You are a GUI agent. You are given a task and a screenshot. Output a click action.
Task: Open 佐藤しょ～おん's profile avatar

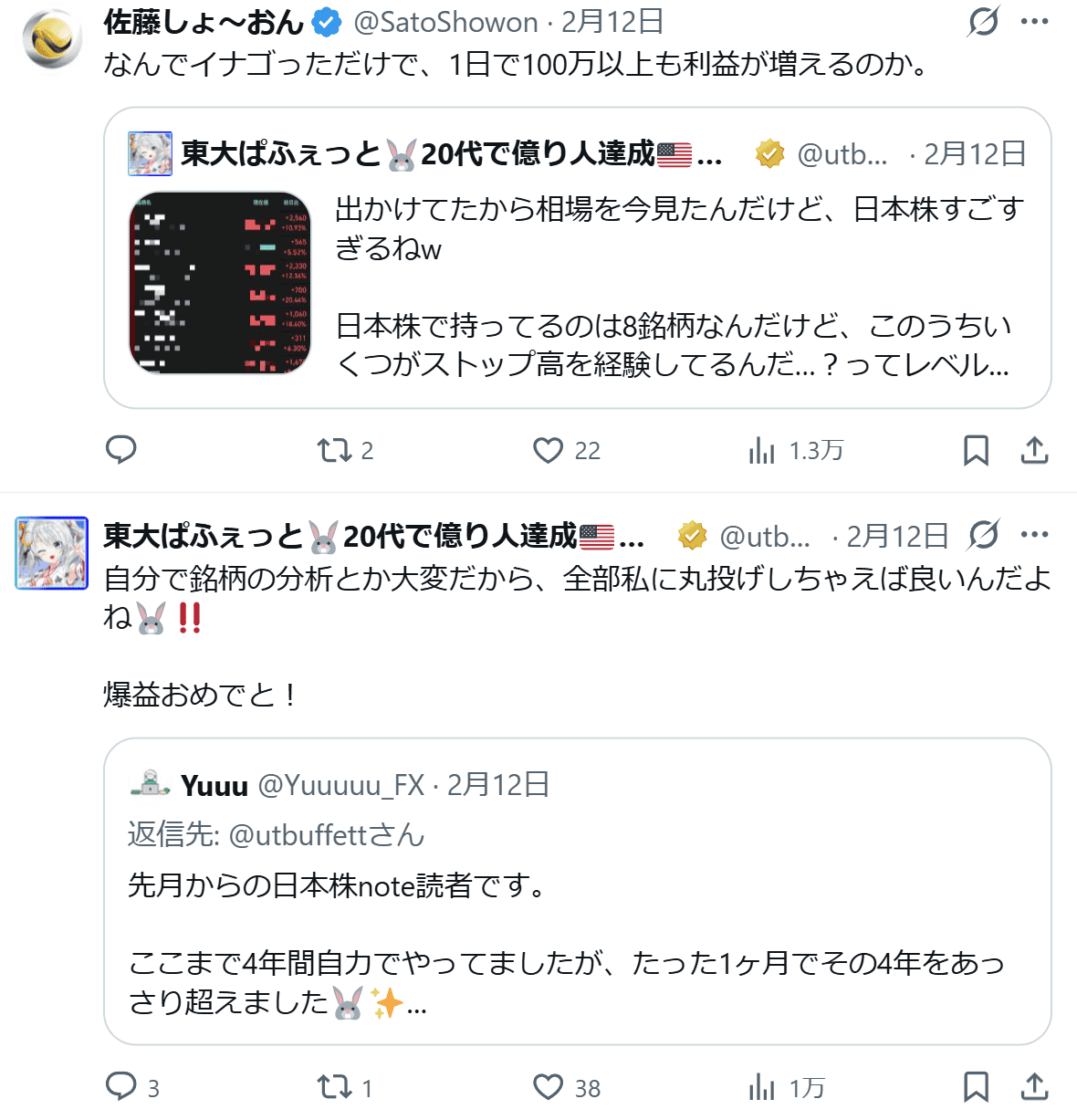pos(52,39)
